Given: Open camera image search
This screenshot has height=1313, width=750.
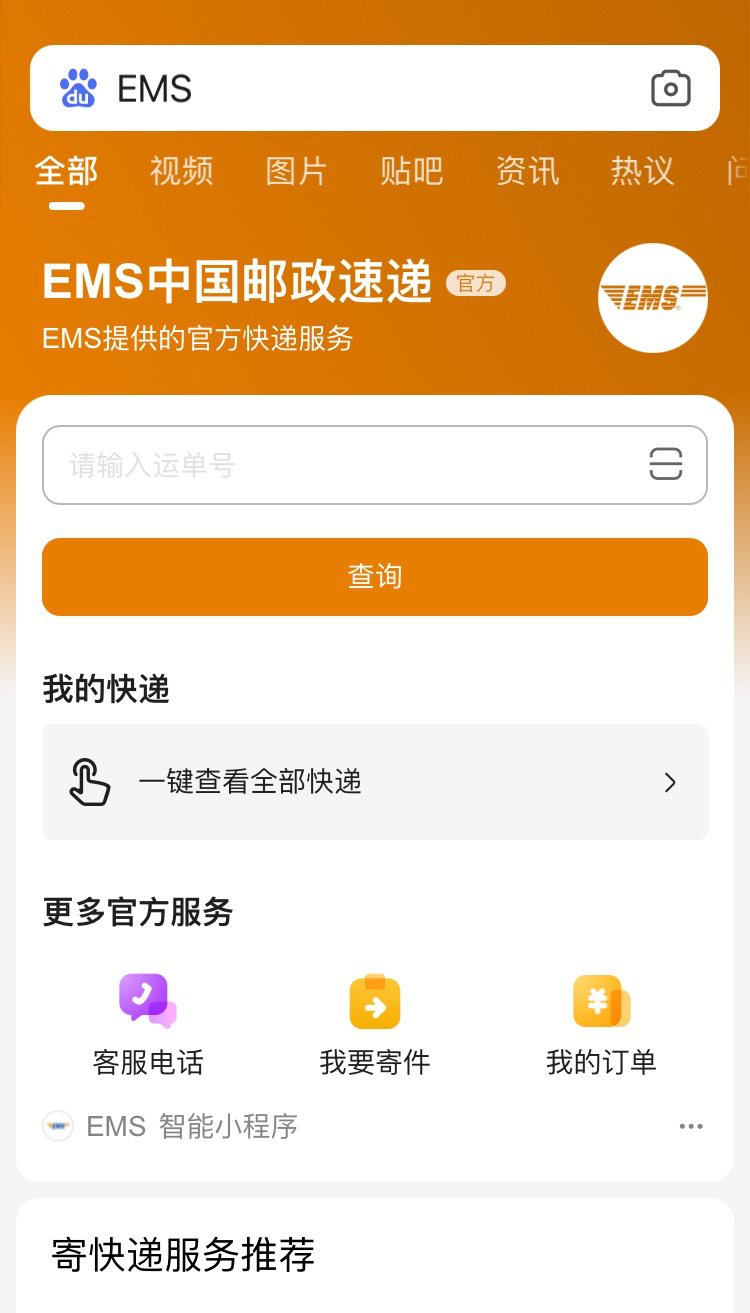Looking at the screenshot, I should tap(670, 88).
